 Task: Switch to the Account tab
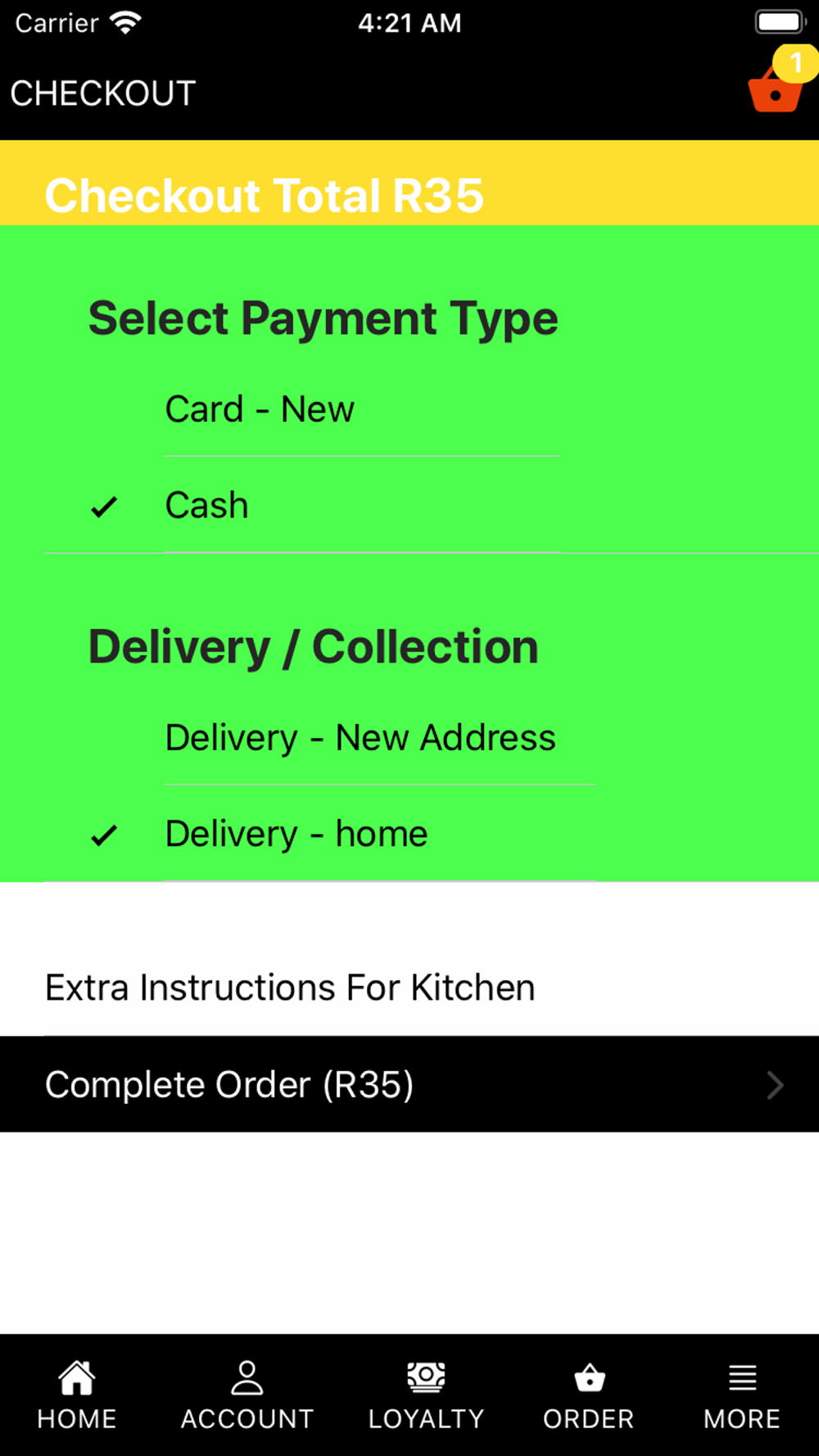[247, 1395]
